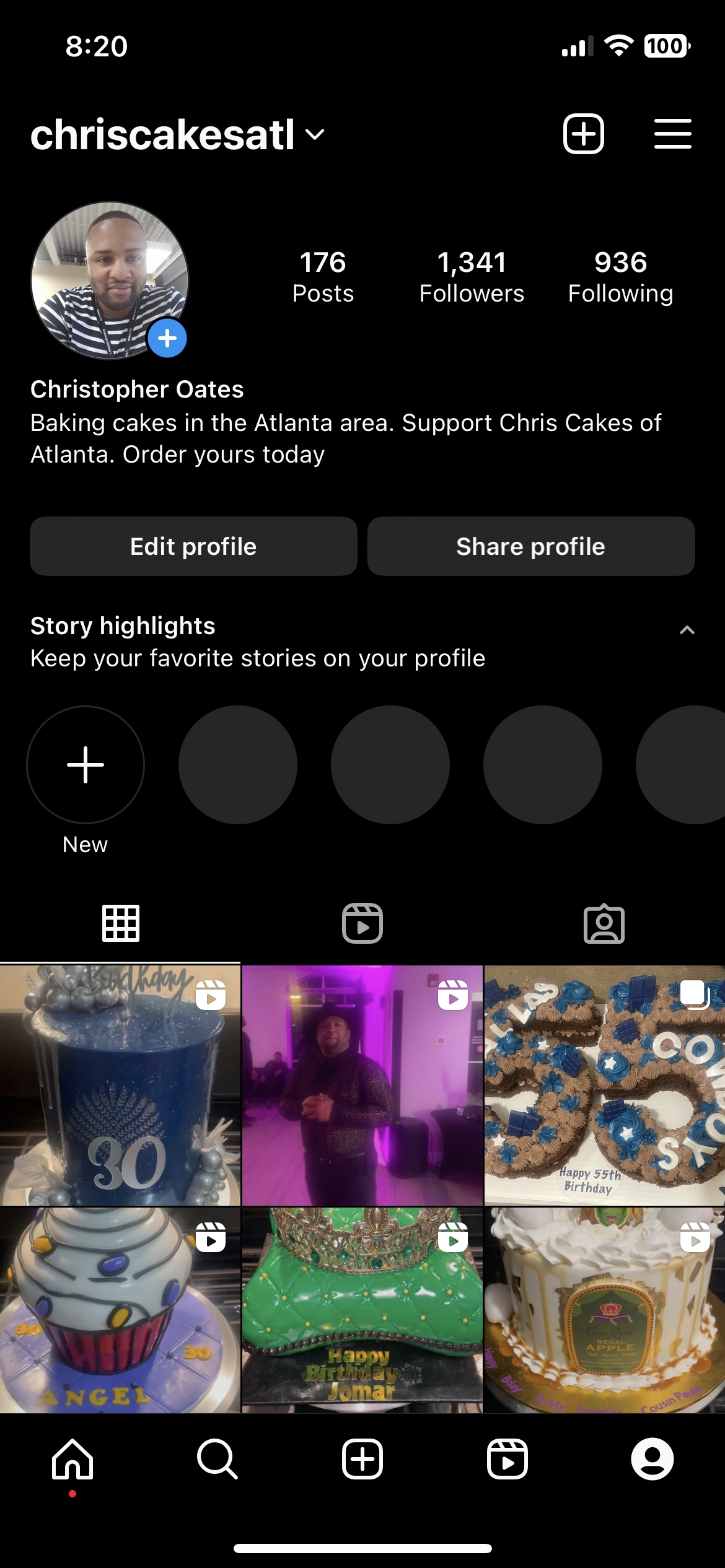
Task: Open the account switcher next to chriscakesatl
Action: tap(315, 134)
